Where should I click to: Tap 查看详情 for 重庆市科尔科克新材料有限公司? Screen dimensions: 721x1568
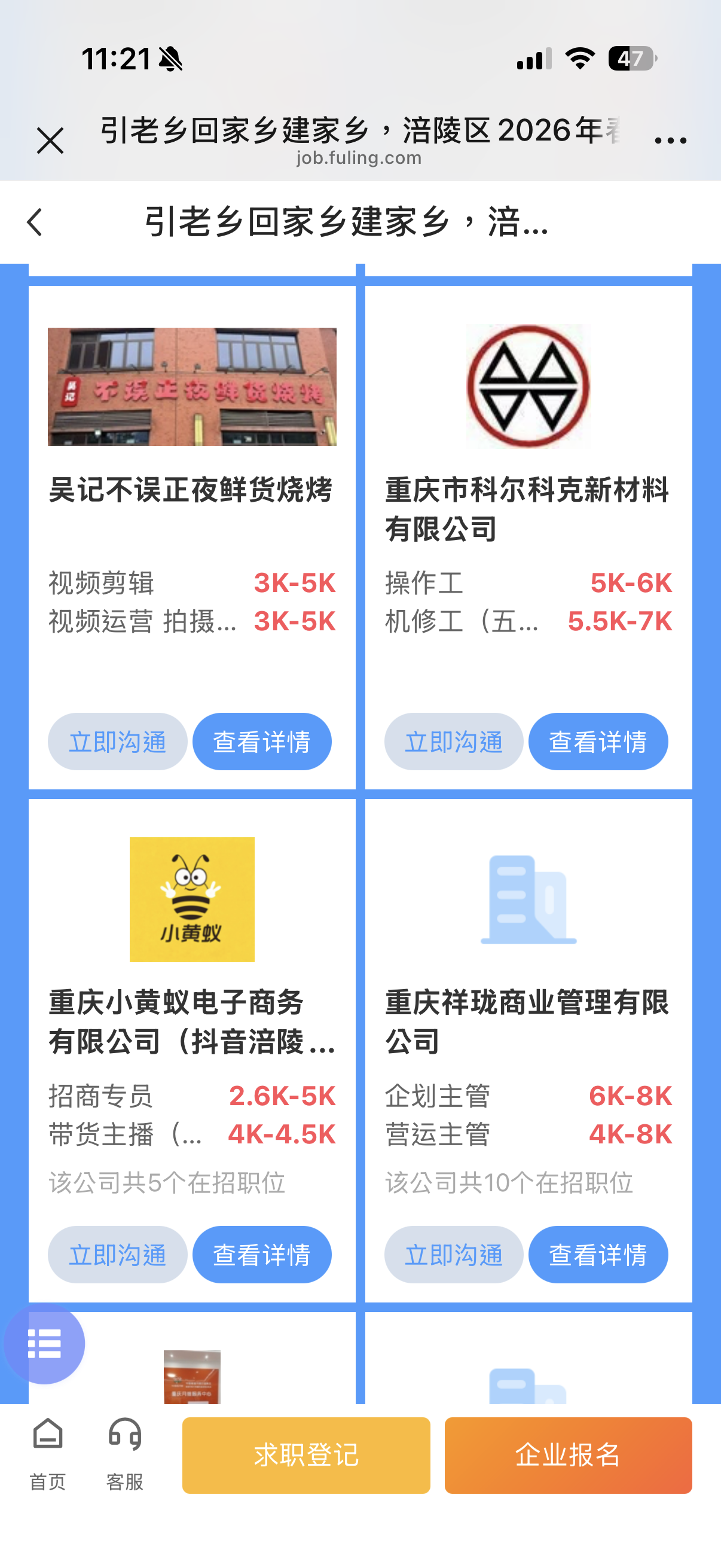[597, 742]
